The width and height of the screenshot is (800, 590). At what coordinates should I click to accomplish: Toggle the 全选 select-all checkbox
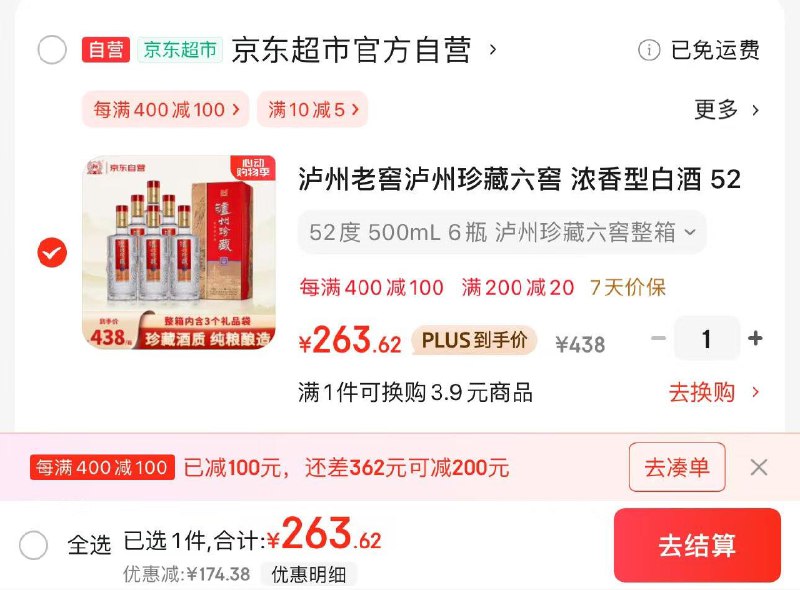34,545
